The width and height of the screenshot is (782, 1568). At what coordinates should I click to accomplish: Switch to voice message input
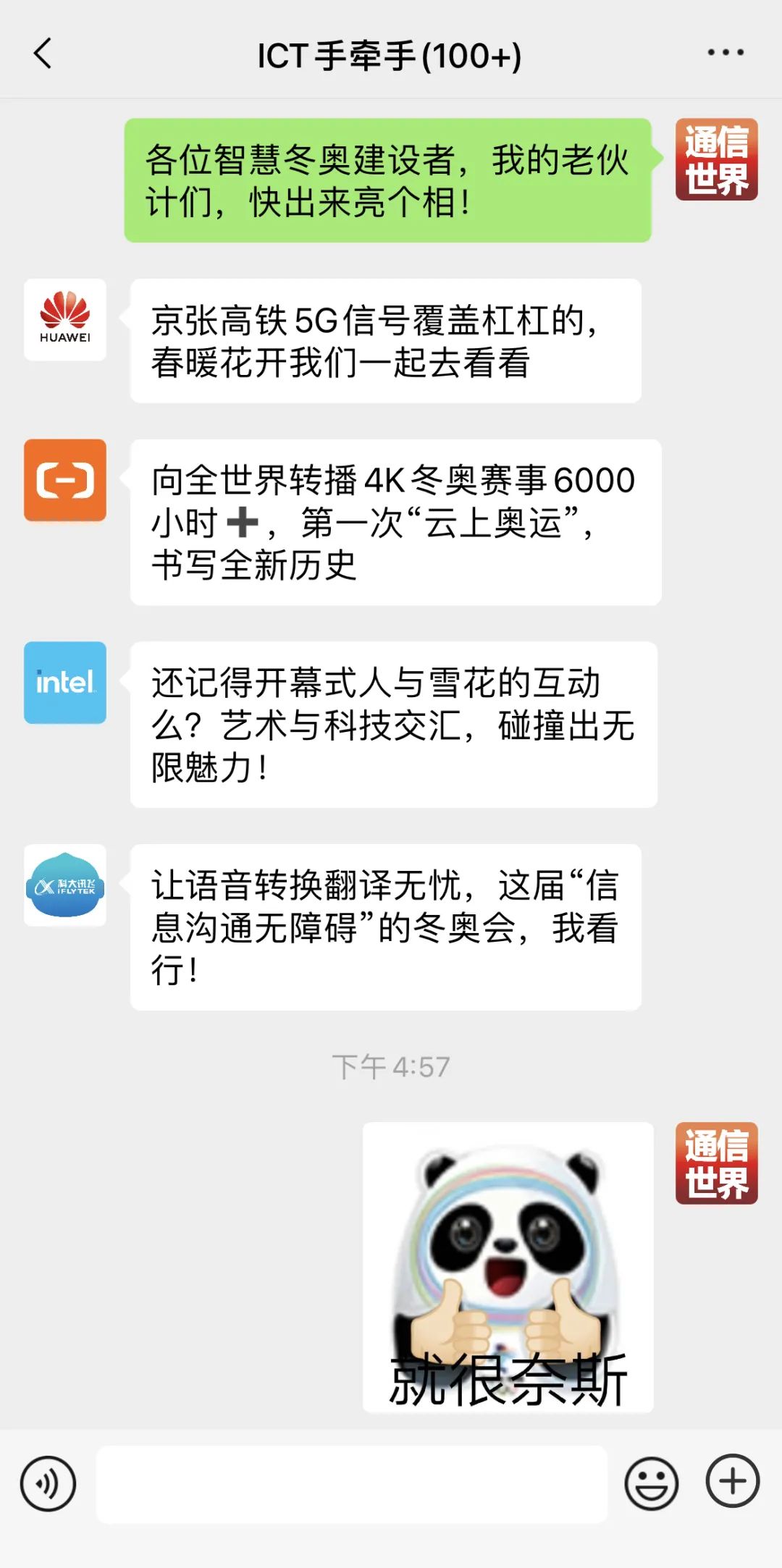coord(48,1483)
